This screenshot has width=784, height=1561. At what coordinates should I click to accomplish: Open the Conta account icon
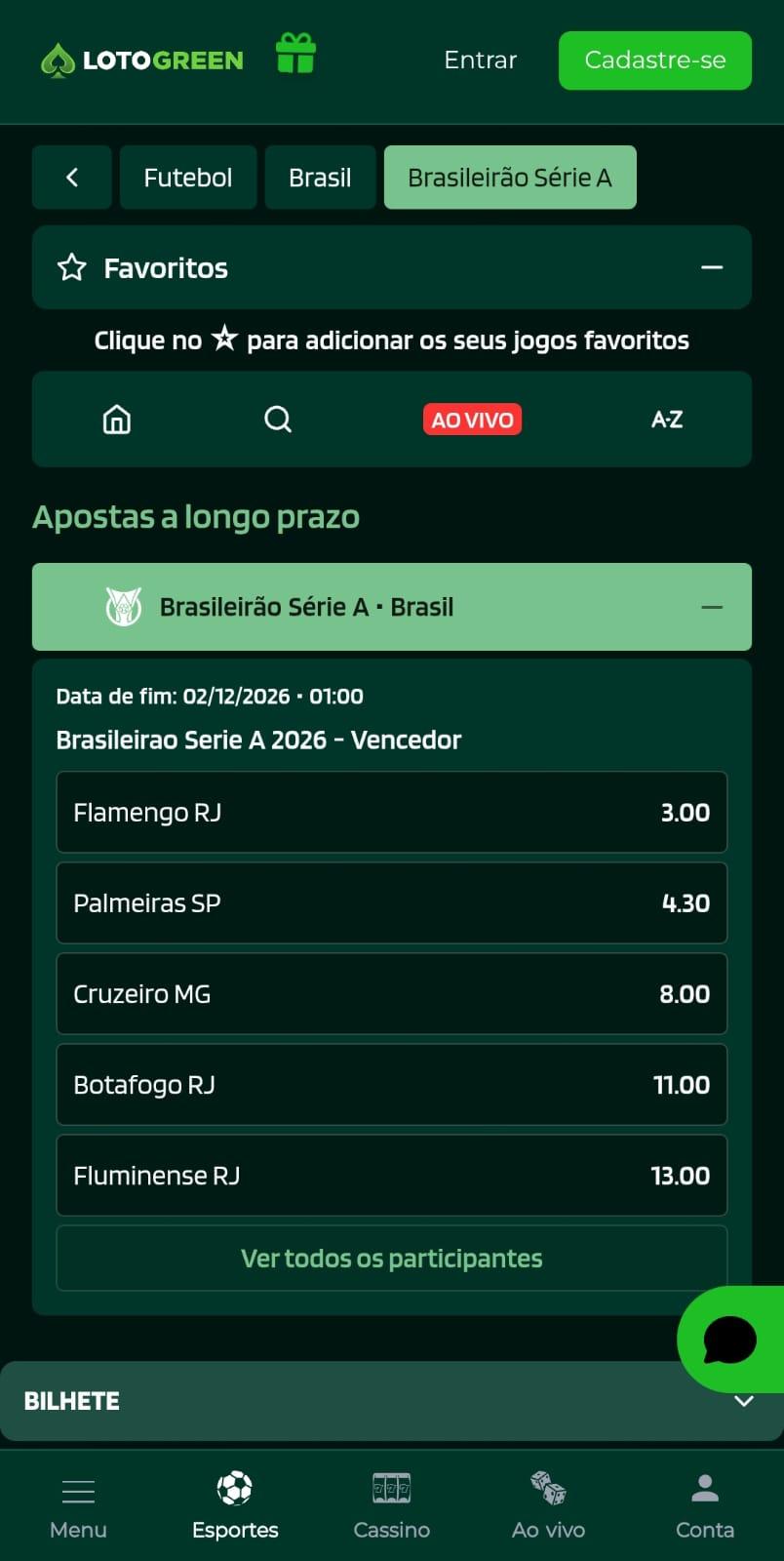tap(704, 1490)
